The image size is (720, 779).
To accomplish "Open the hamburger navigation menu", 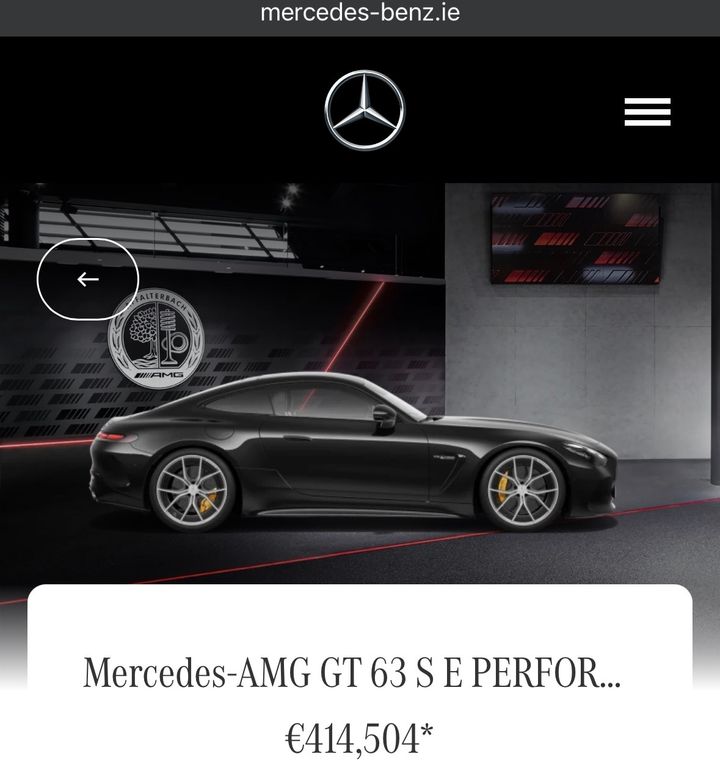I will pos(647,112).
